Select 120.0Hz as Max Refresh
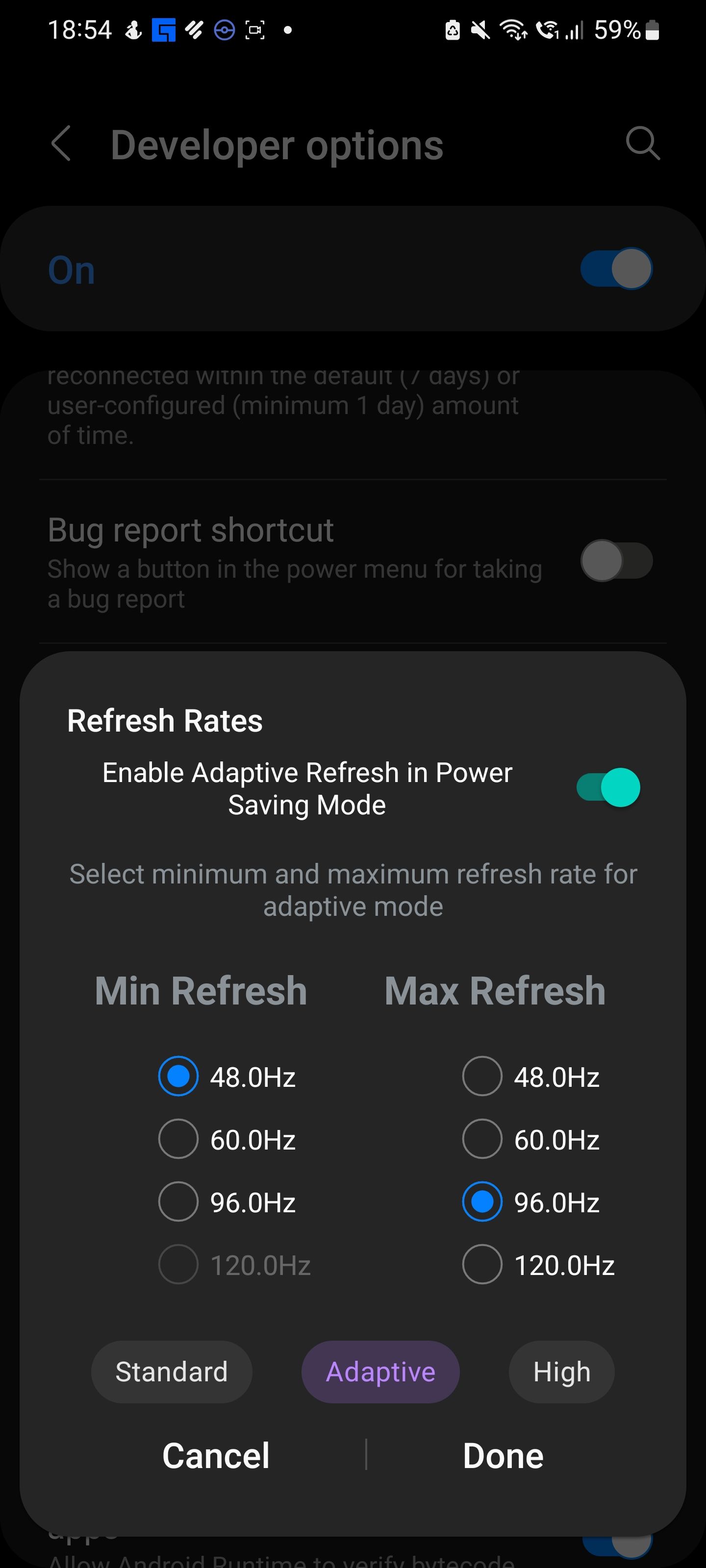The image size is (706, 1568). (482, 1265)
